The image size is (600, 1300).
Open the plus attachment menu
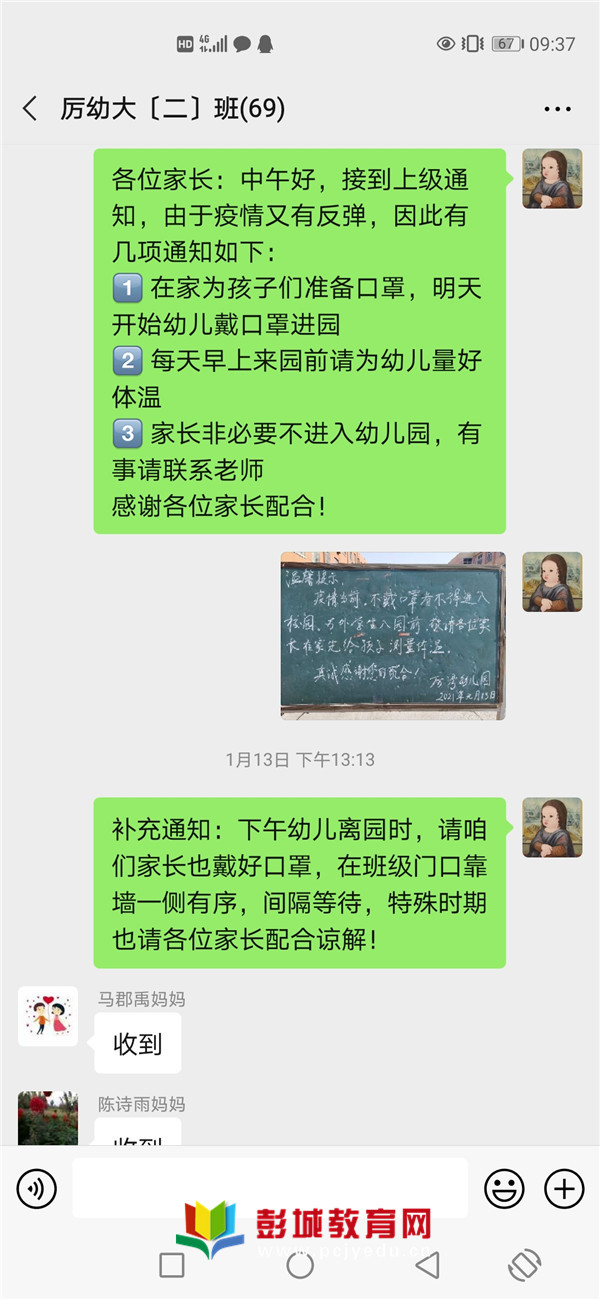click(564, 1189)
